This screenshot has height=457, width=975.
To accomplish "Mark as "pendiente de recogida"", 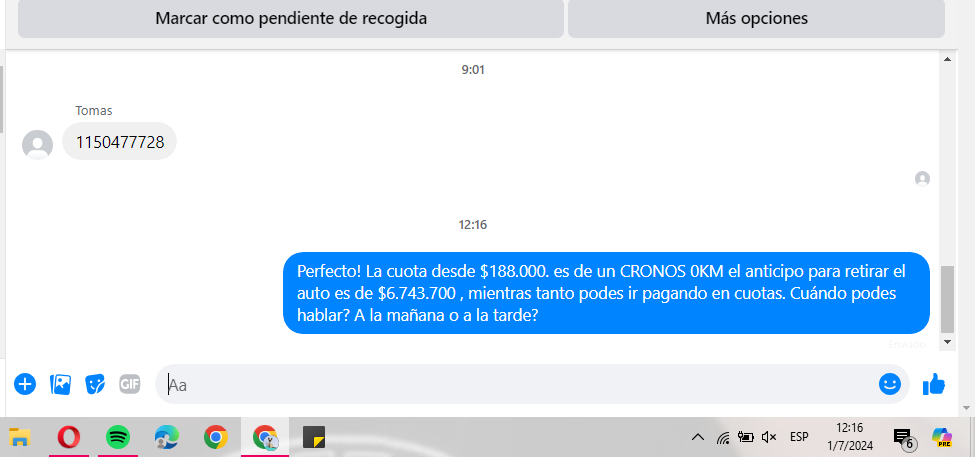I will (x=290, y=18).
